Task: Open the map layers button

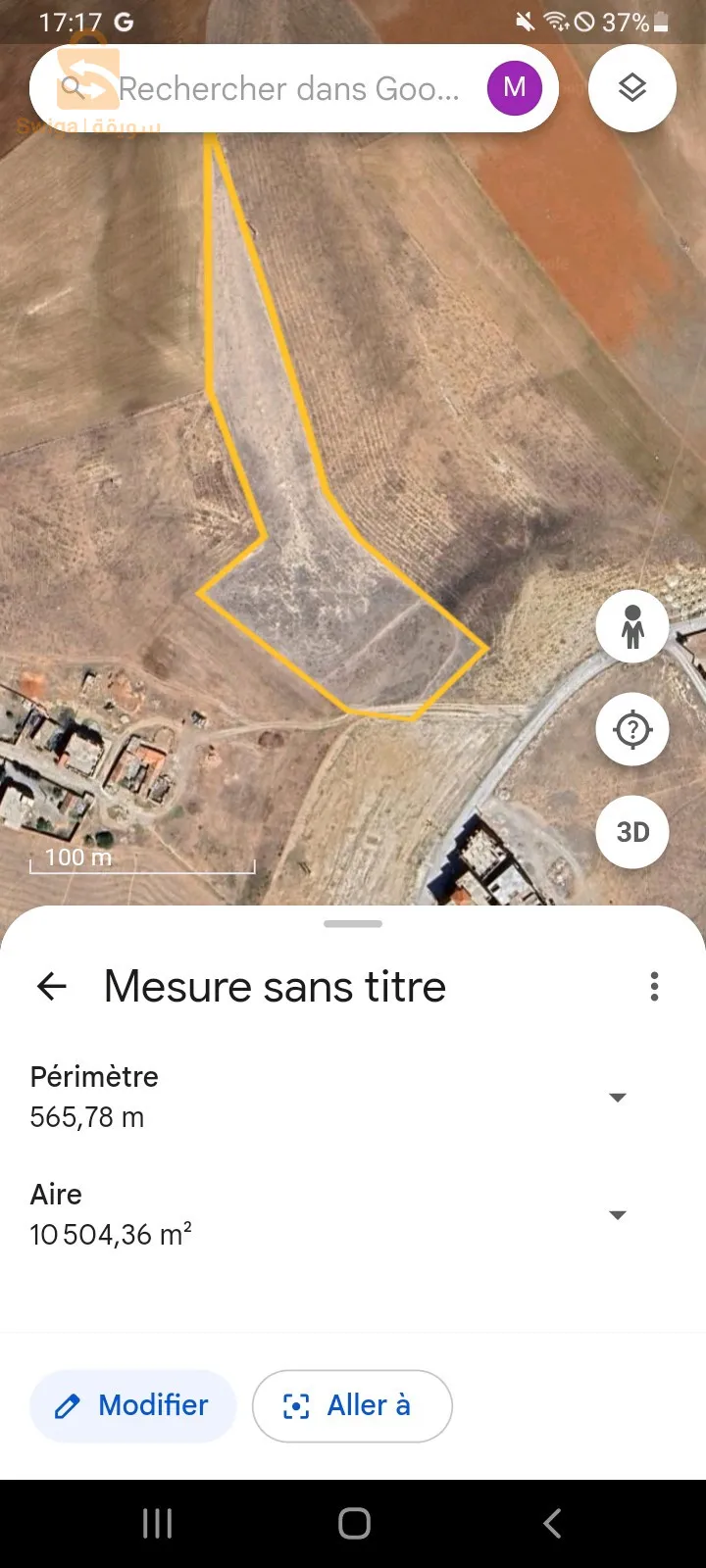Action: (x=632, y=88)
